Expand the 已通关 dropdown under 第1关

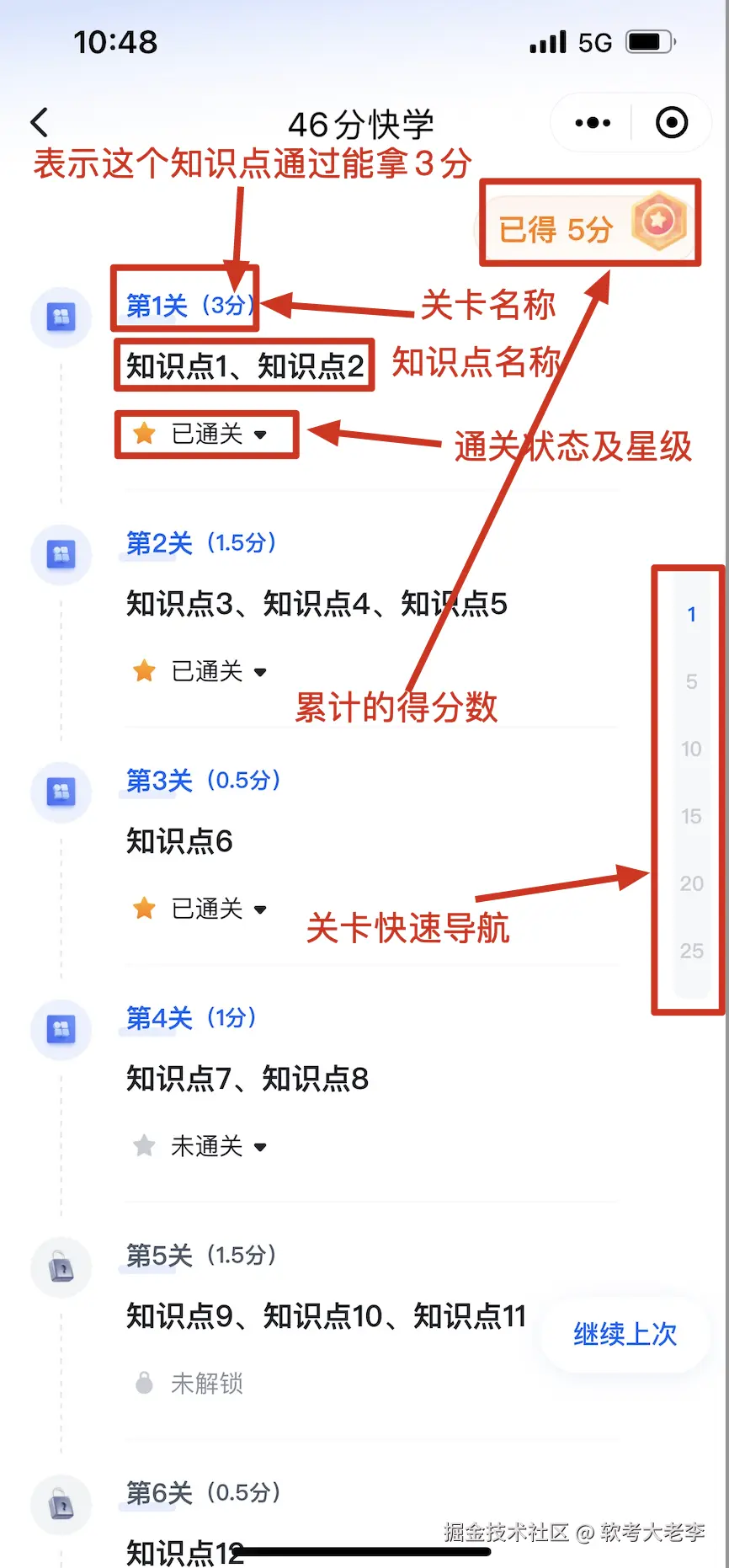[259, 435]
